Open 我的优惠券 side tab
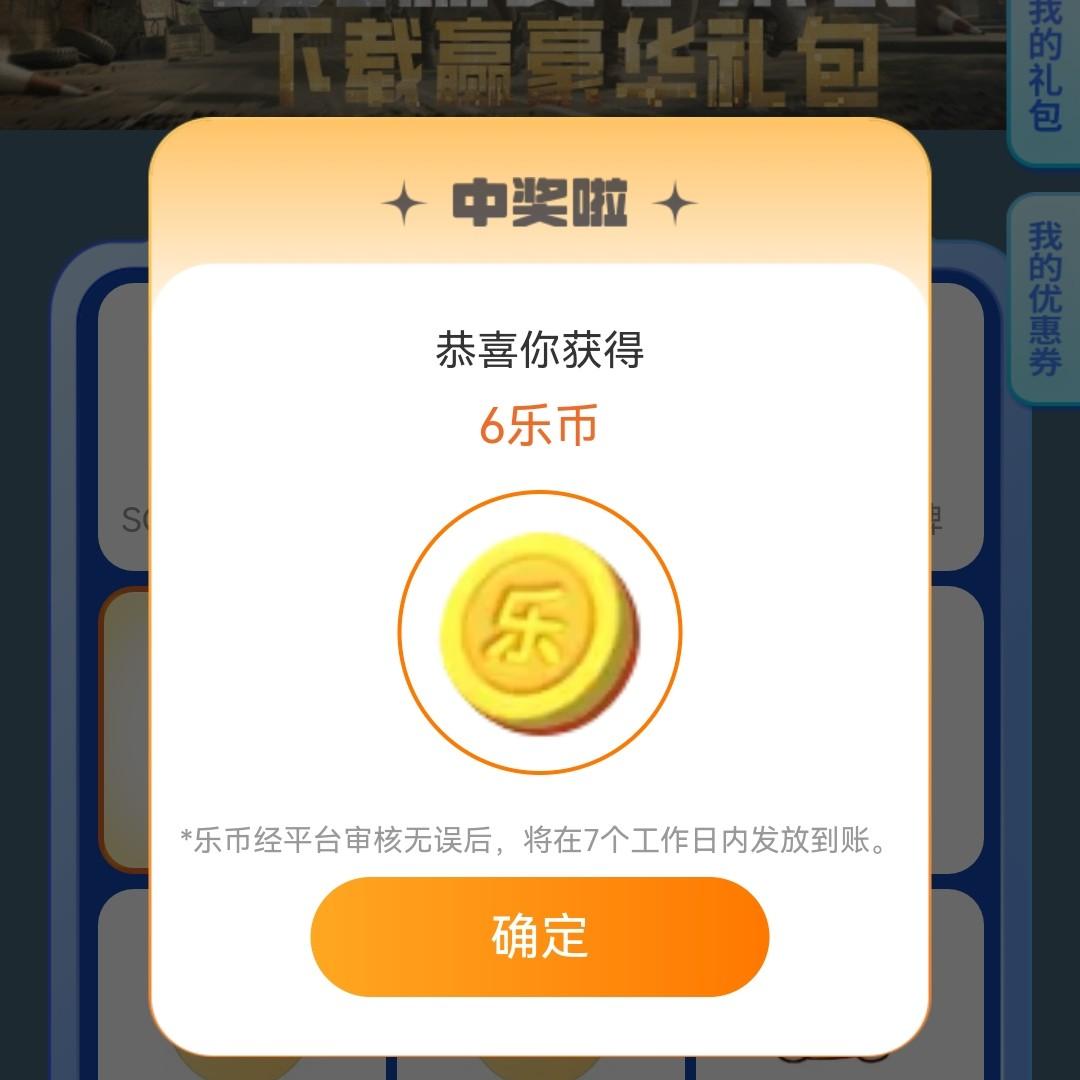Image resolution: width=1080 pixels, height=1080 pixels. [x=1045, y=298]
